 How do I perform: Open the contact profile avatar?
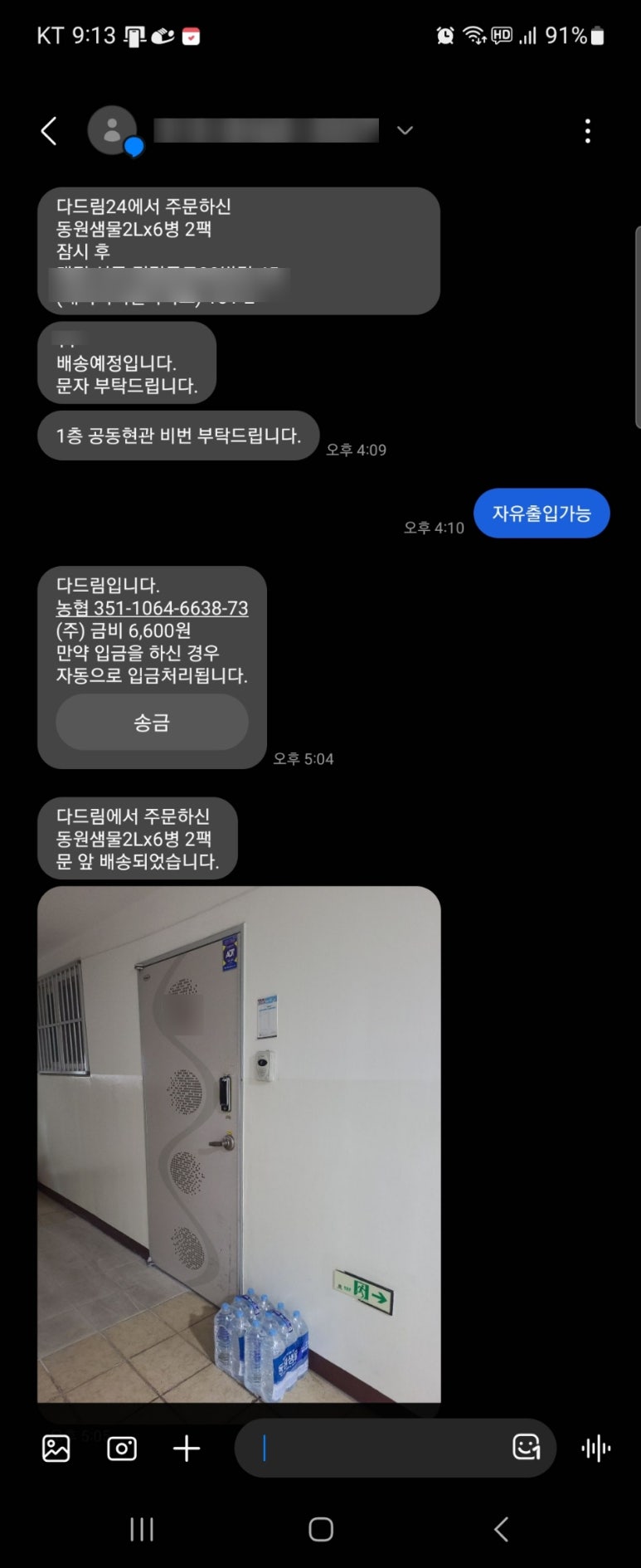[x=113, y=130]
